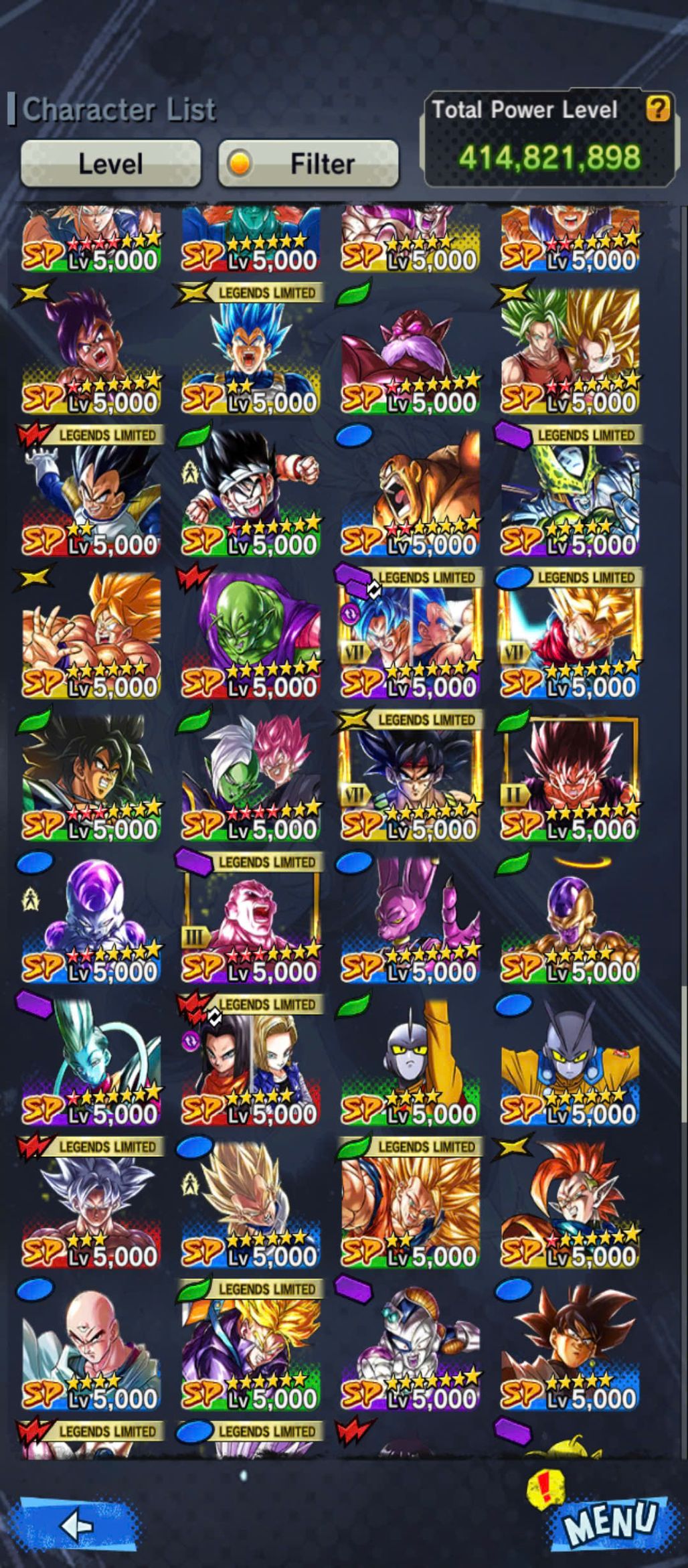Open the Level sort button

[x=110, y=163]
